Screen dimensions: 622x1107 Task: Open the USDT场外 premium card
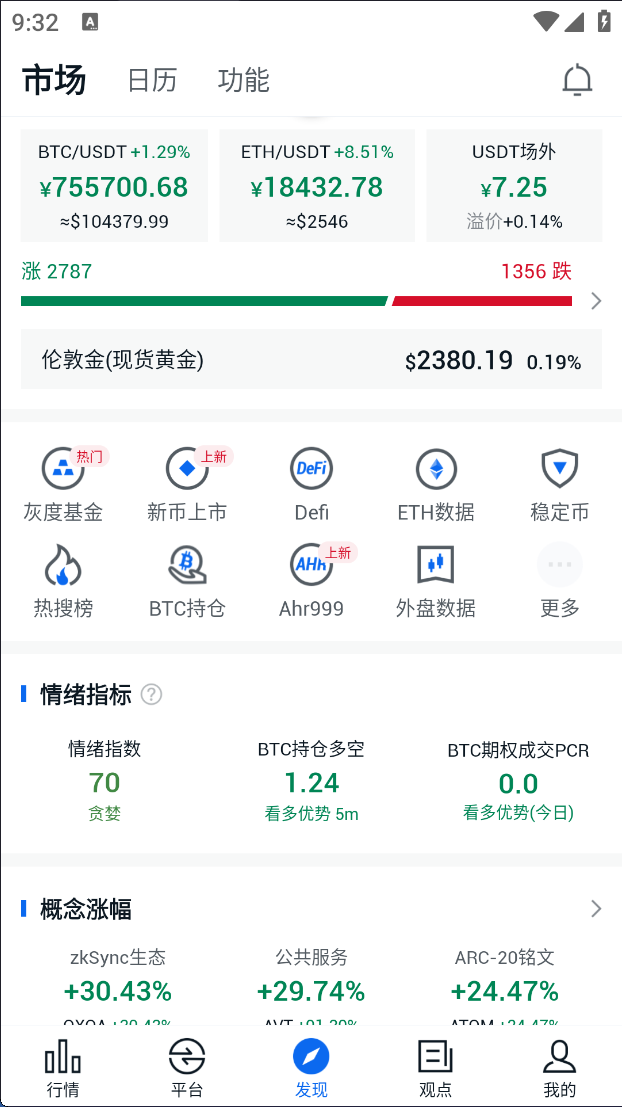pos(514,186)
